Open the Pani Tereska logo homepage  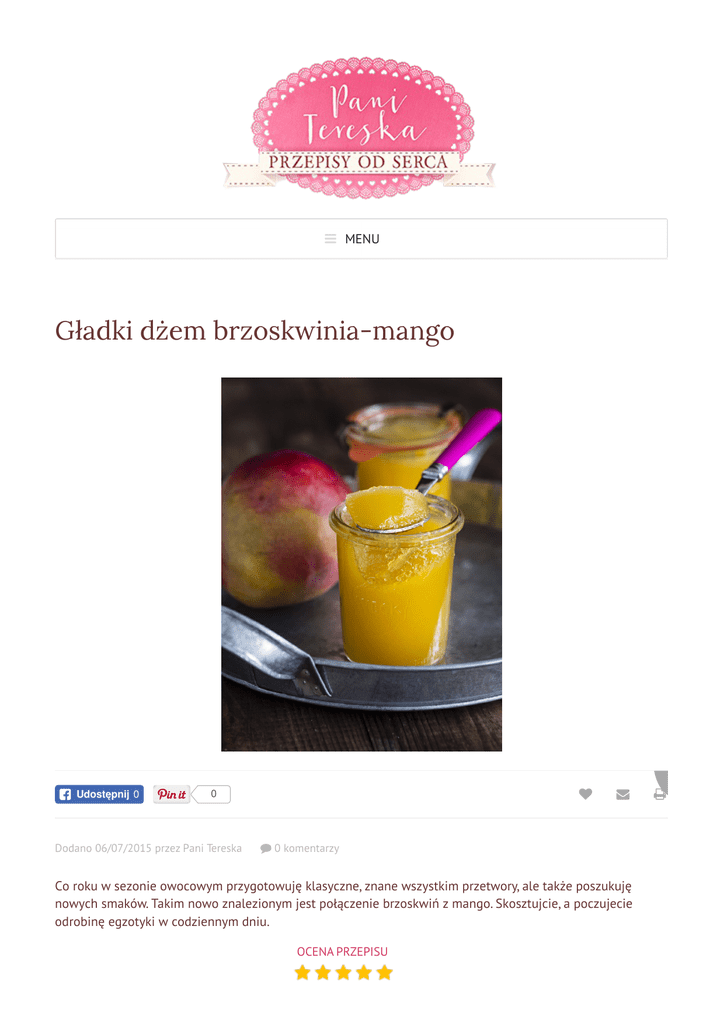coord(360,127)
